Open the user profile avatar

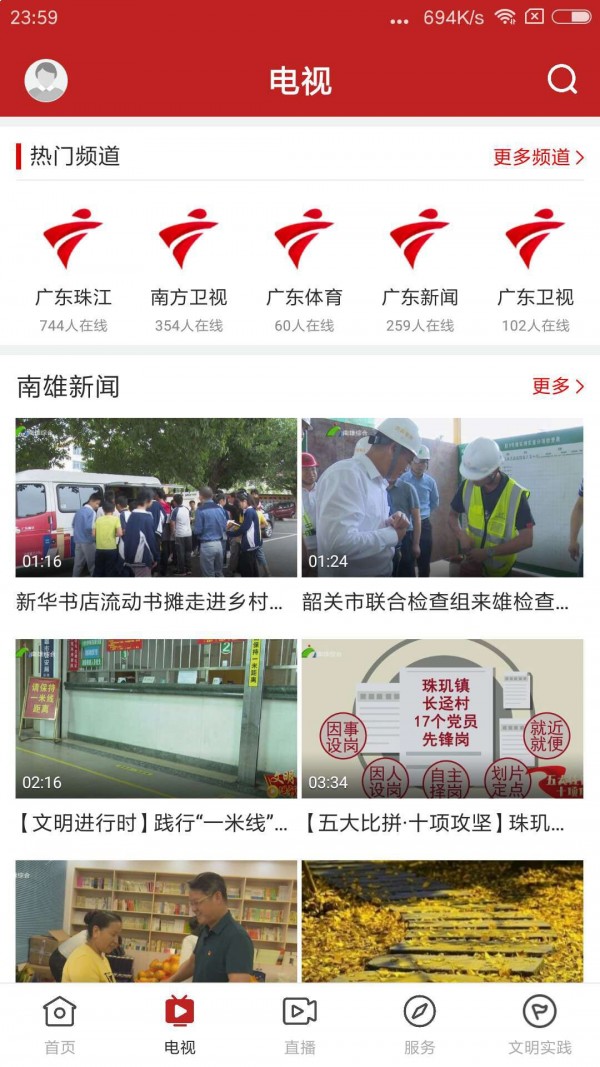point(46,81)
